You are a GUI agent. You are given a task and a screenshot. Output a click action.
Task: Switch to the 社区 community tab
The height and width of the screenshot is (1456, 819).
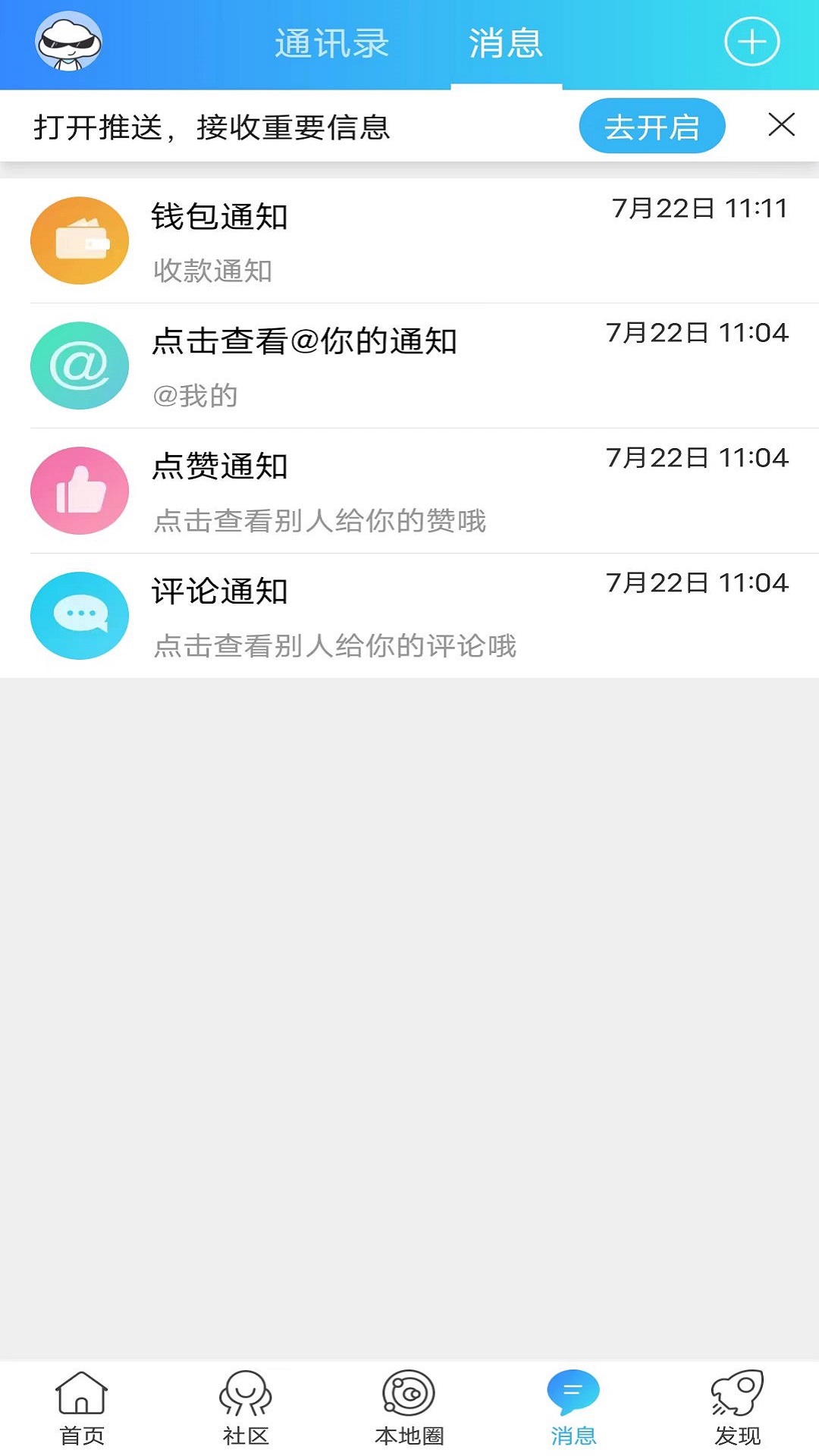(x=246, y=1407)
